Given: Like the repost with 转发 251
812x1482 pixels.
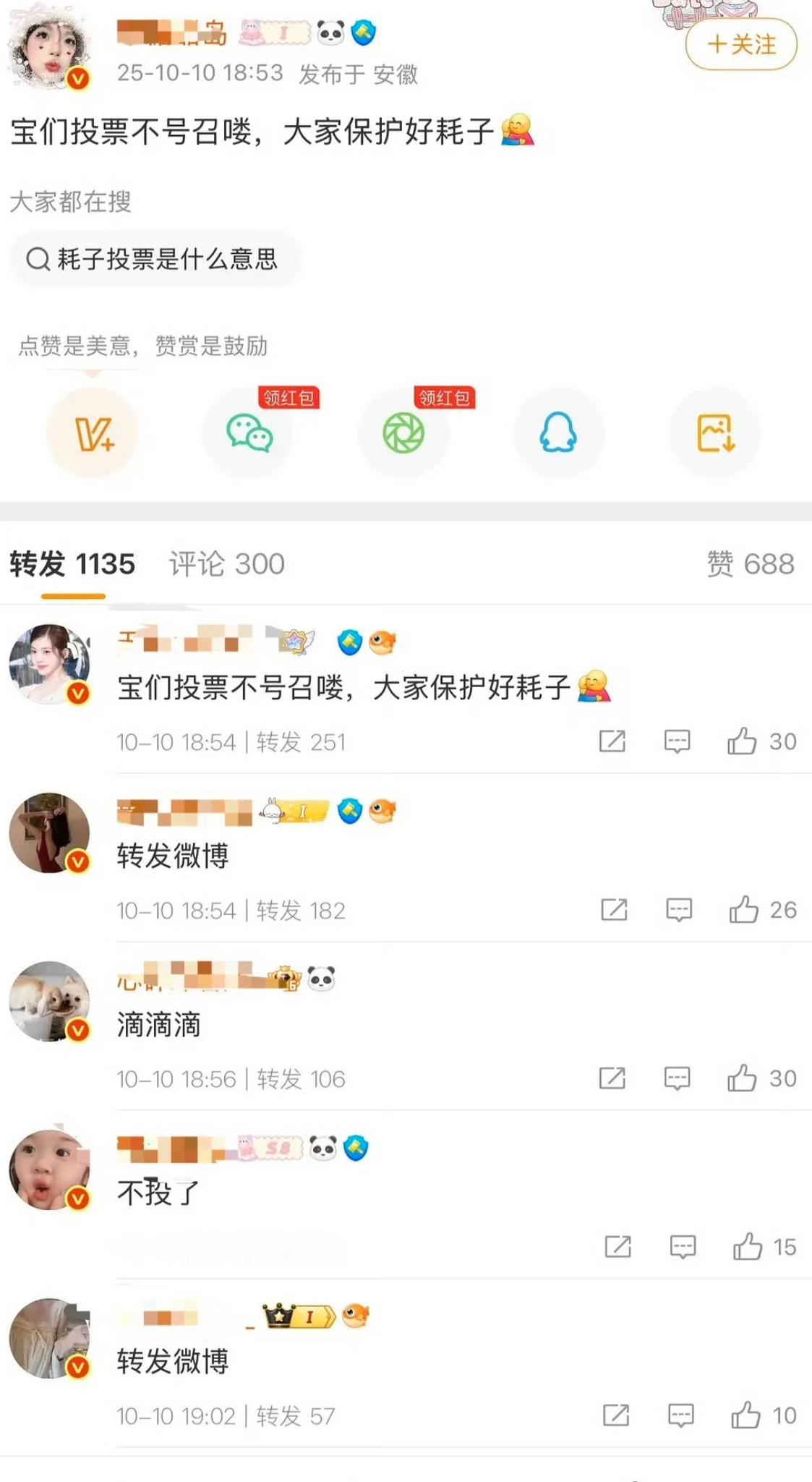Looking at the screenshot, I should [x=743, y=741].
